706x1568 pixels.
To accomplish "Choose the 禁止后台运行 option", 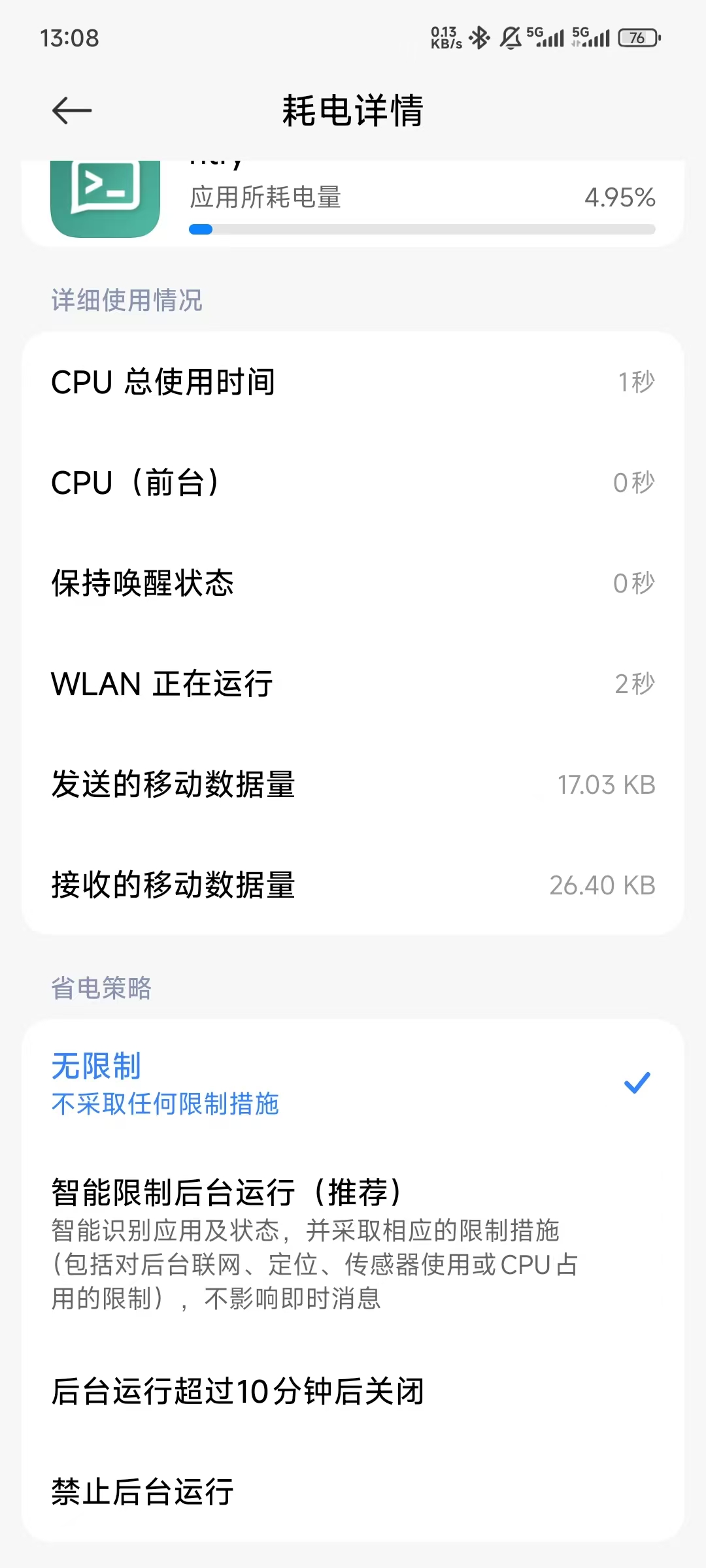I will pos(353,1492).
